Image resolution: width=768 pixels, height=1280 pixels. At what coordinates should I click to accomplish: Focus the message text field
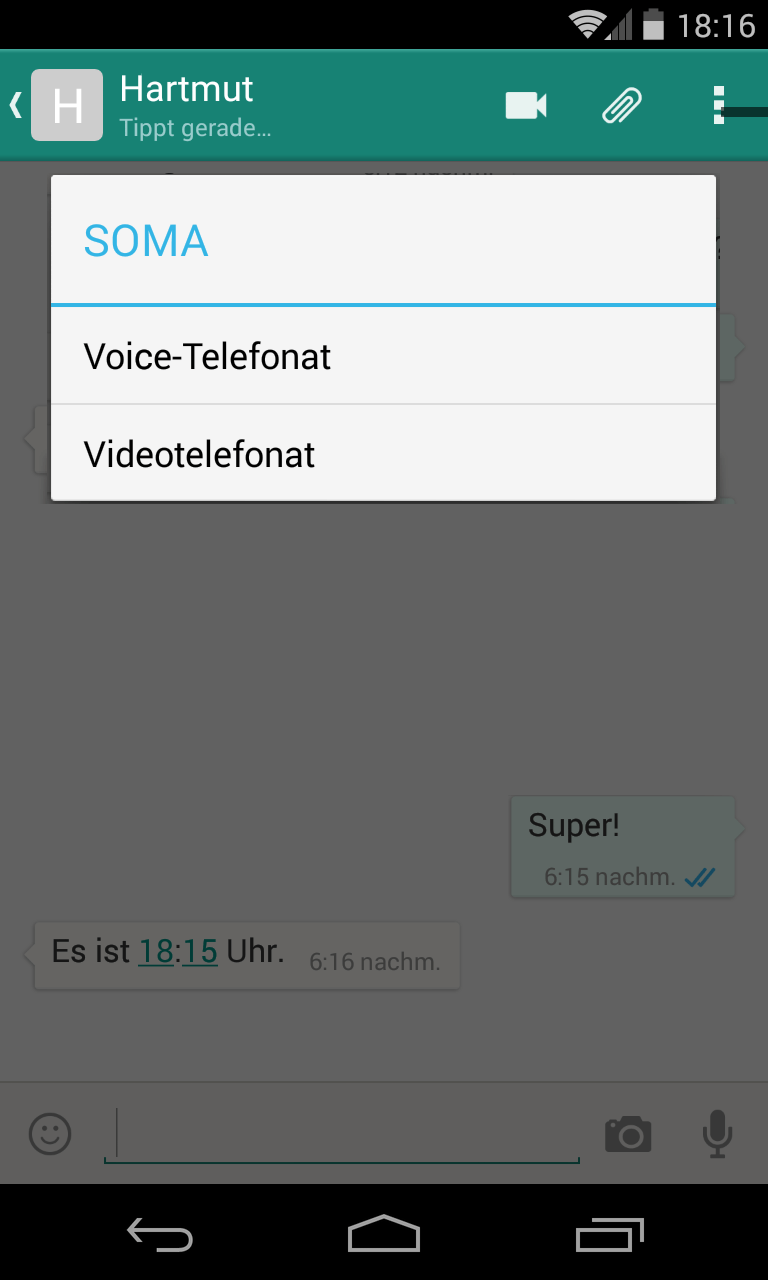click(342, 1134)
